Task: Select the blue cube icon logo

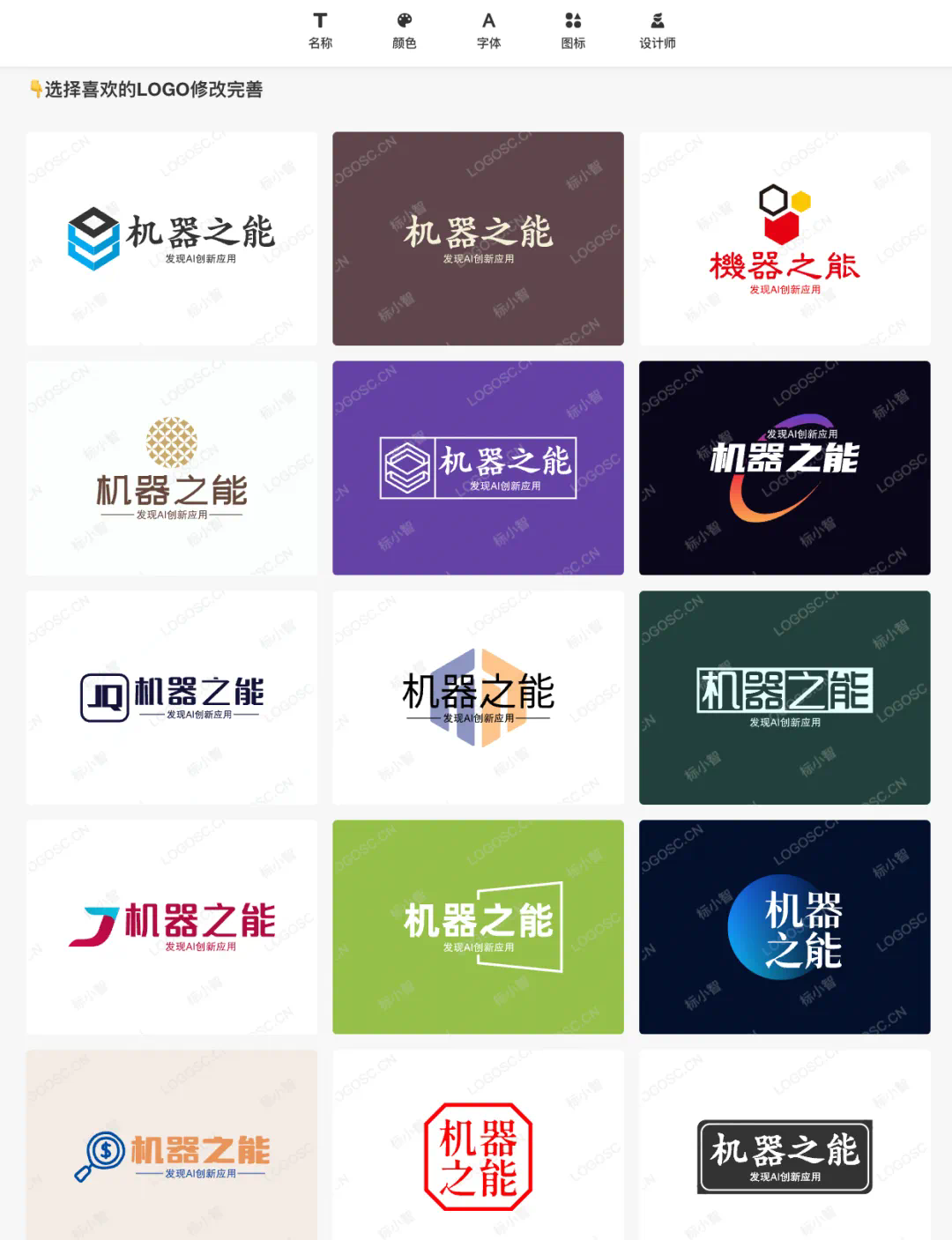Action: pos(171,238)
